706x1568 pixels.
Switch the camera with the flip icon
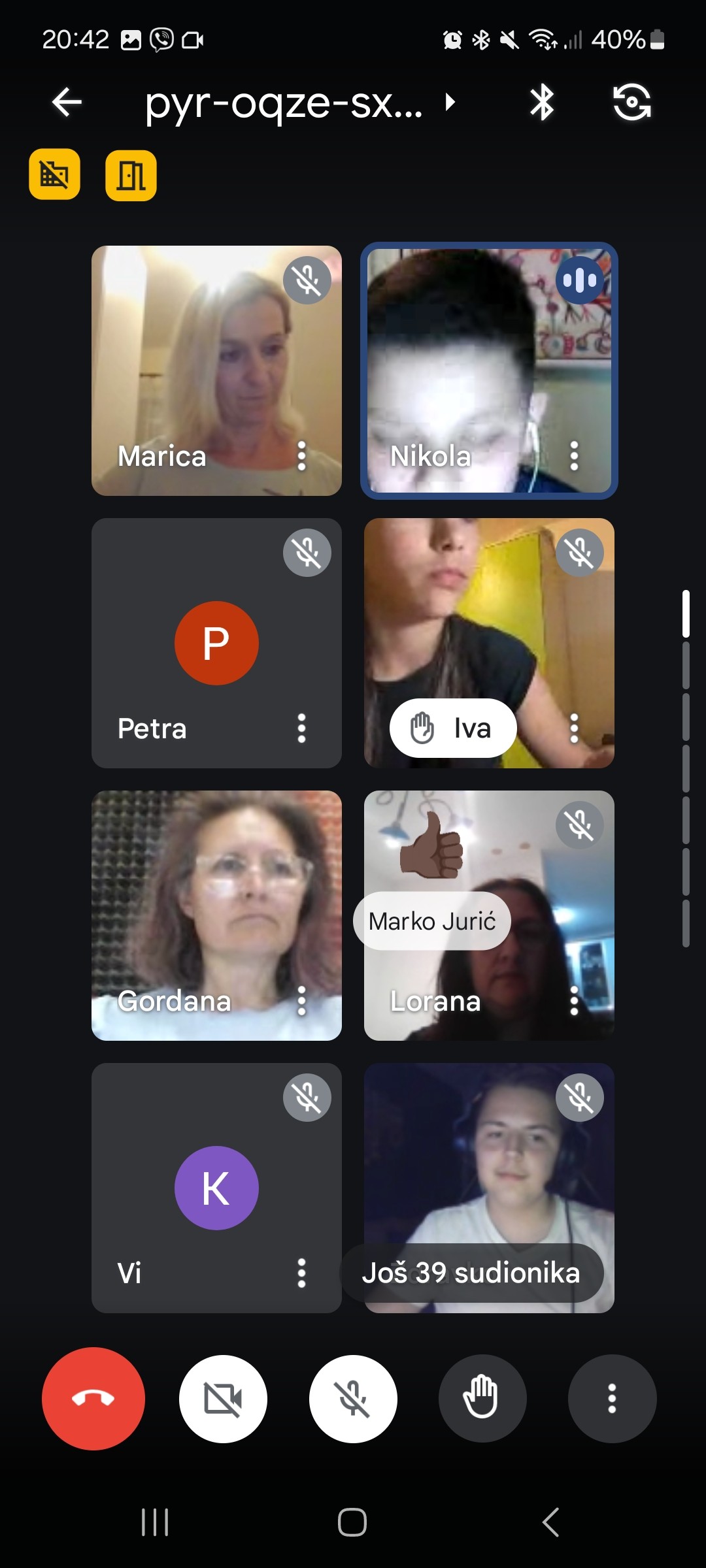631,103
